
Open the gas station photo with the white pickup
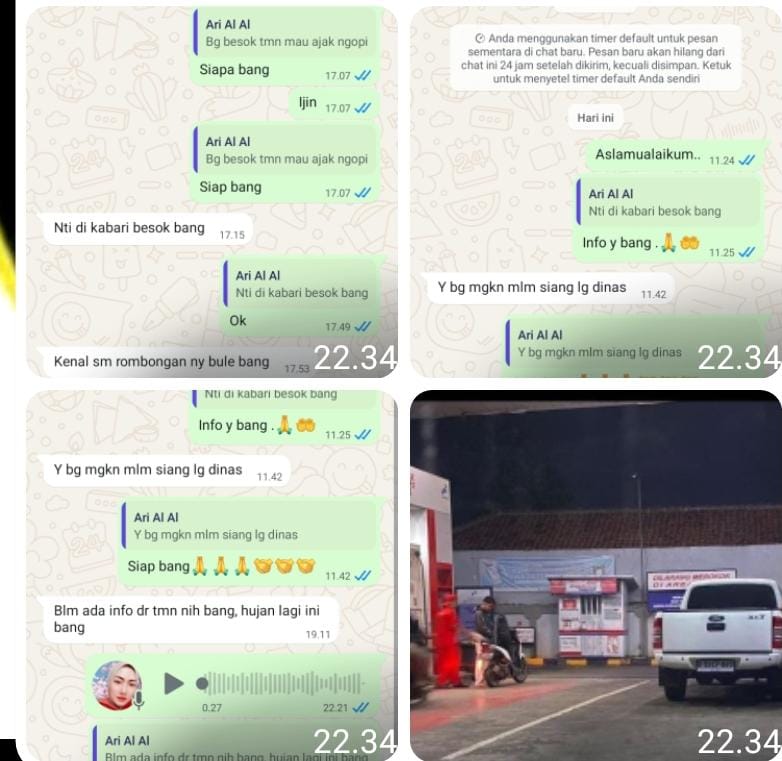click(x=596, y=575)
